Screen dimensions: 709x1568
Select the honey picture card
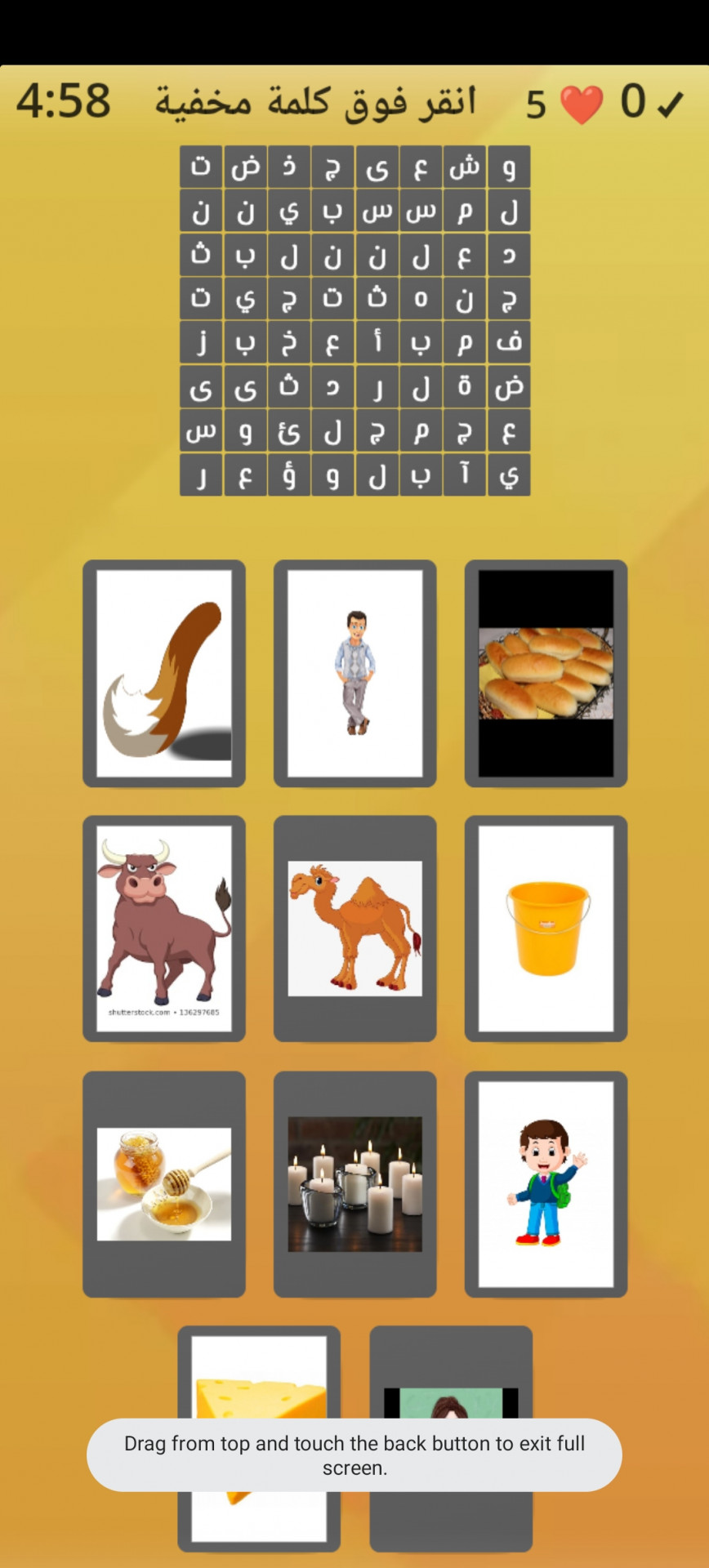164,1184
